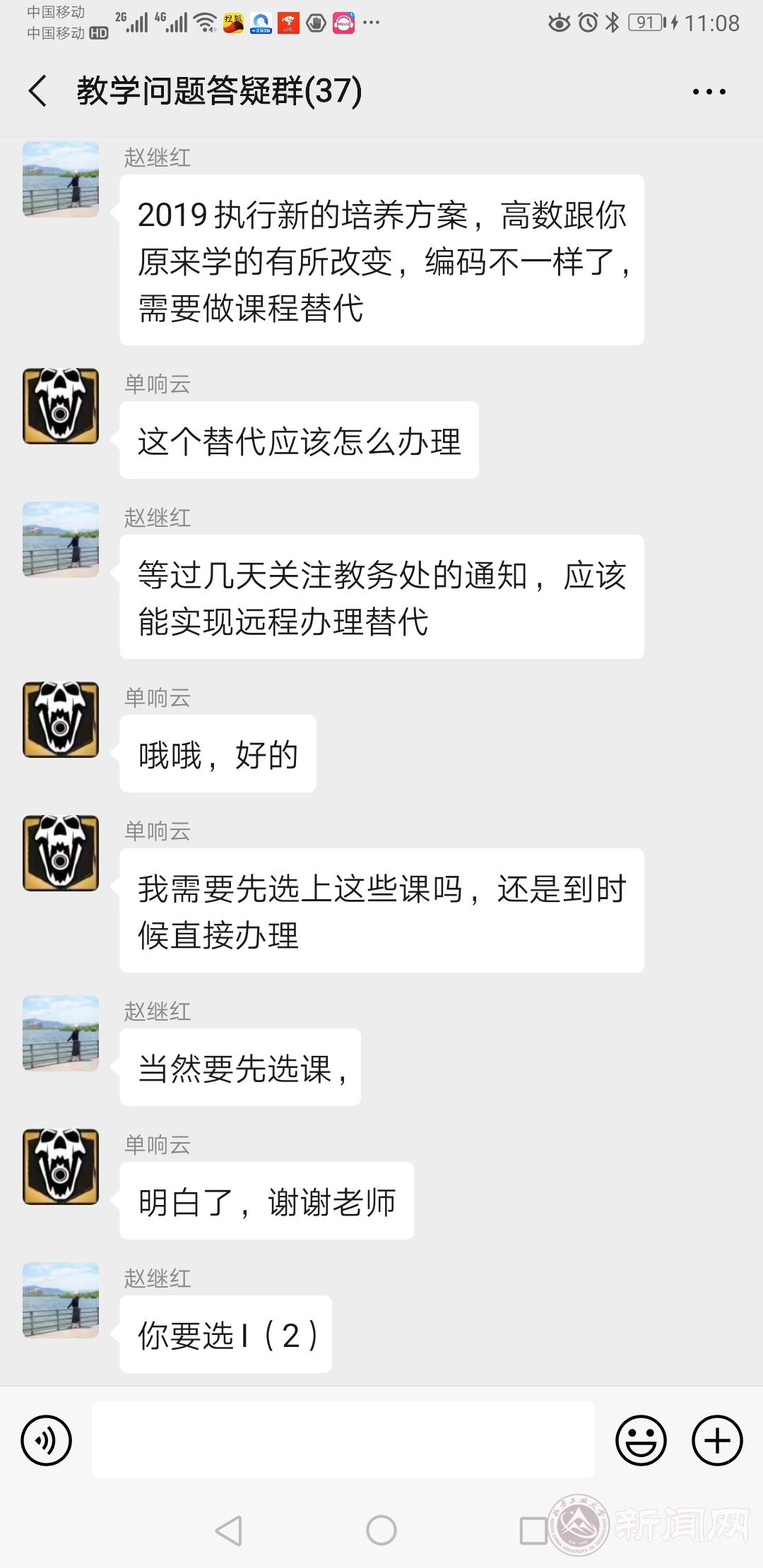763x1568 pixels.
Task: Focus the message text field
Action: point(343,1440)
